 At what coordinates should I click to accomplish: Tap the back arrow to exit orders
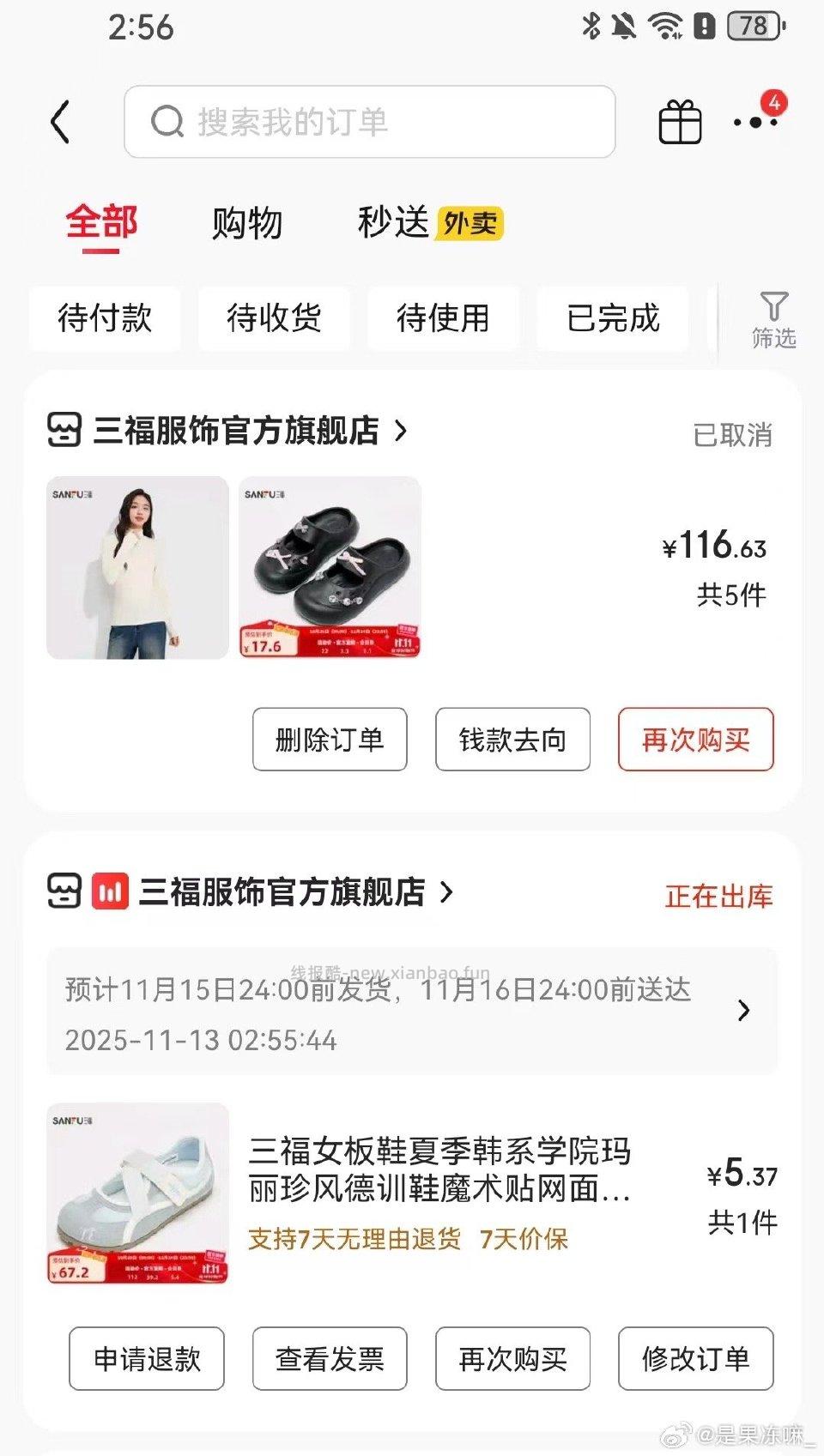click(61, 121)
